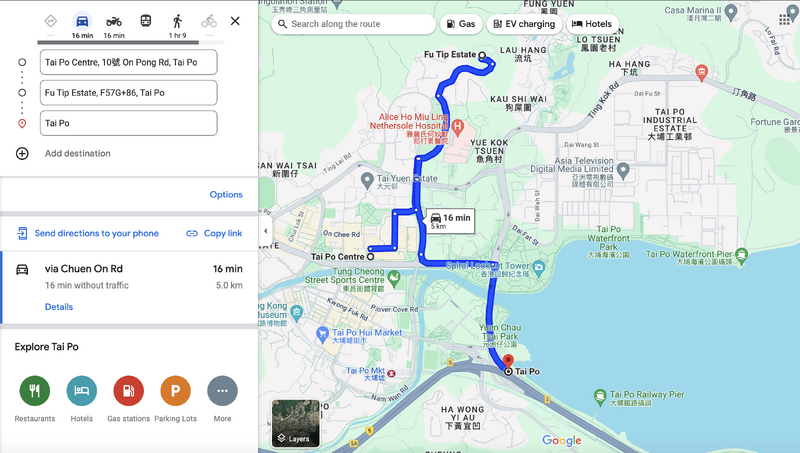Open Details for route via Chuen On Rd
The height and width of the screenshot is (453, 800).
[58, 307]
